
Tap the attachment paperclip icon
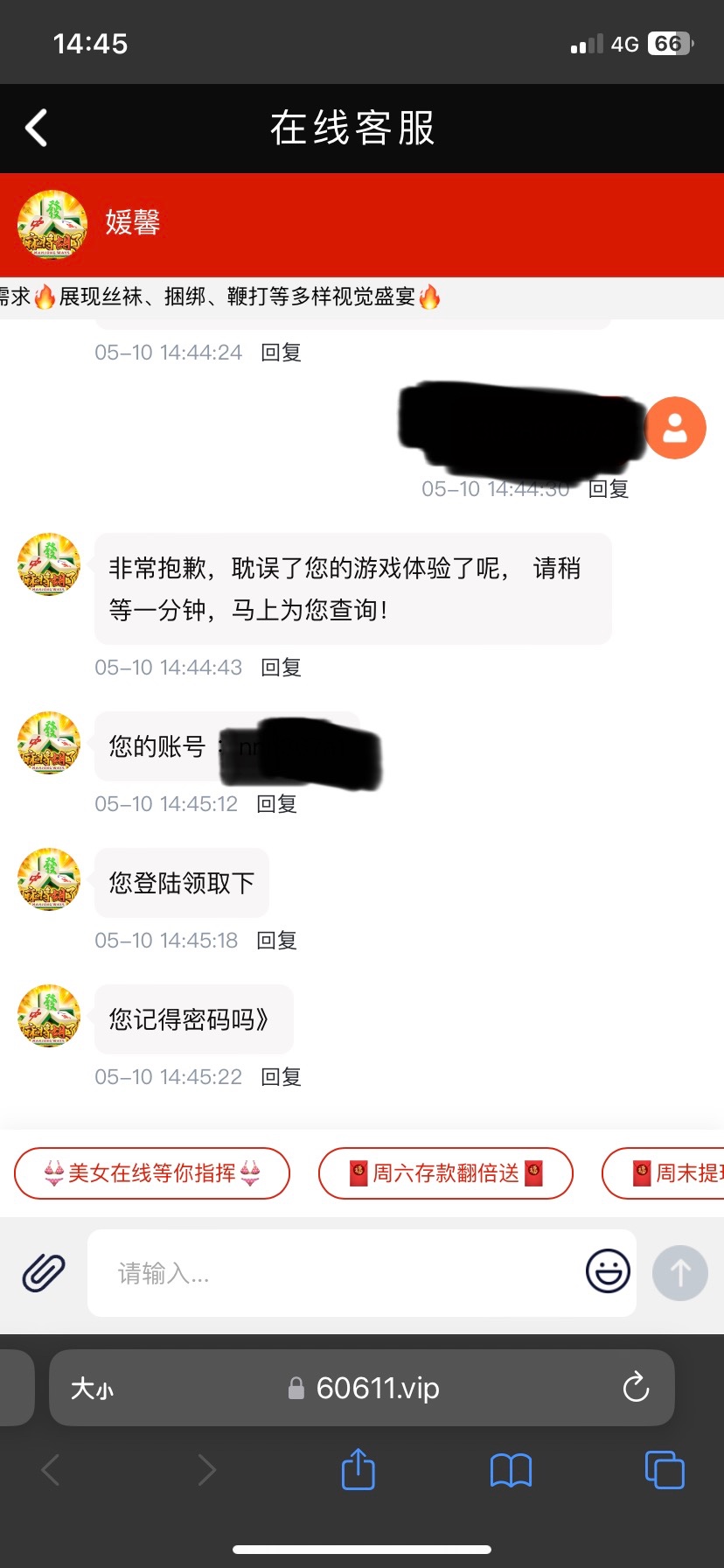point(44,1272)
